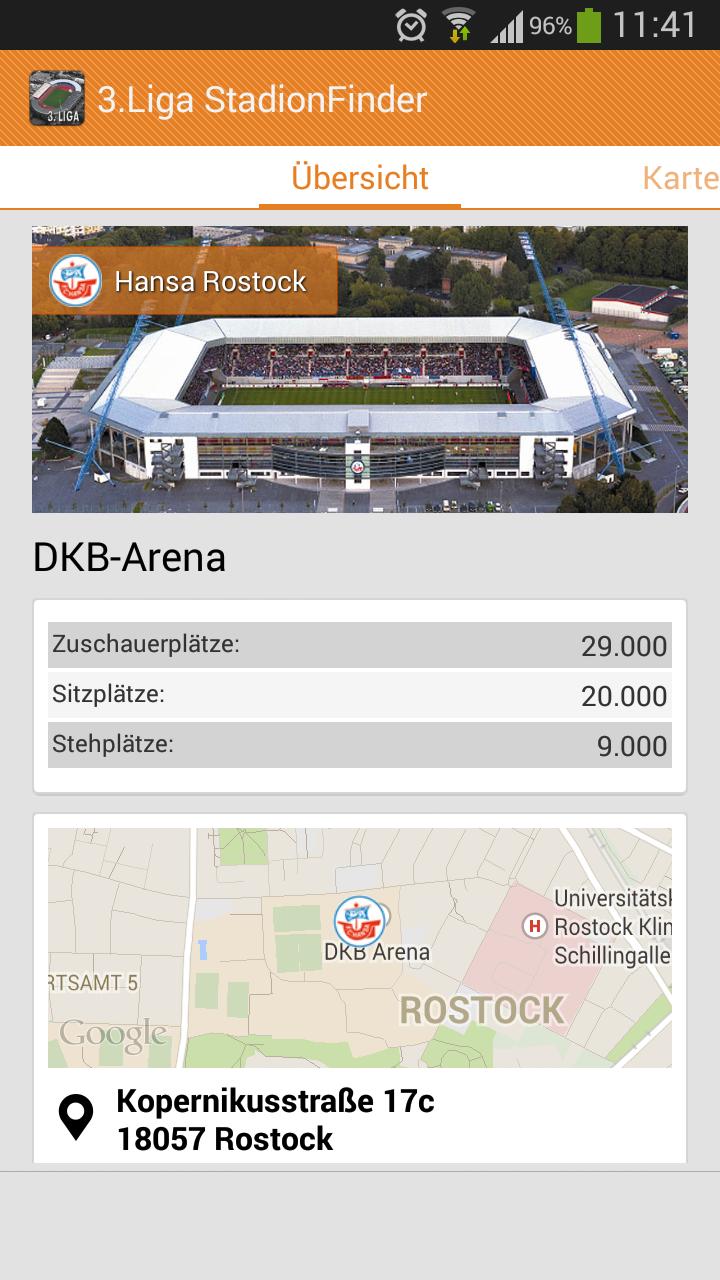Switch to the Karte tab

tap(683, 177)
